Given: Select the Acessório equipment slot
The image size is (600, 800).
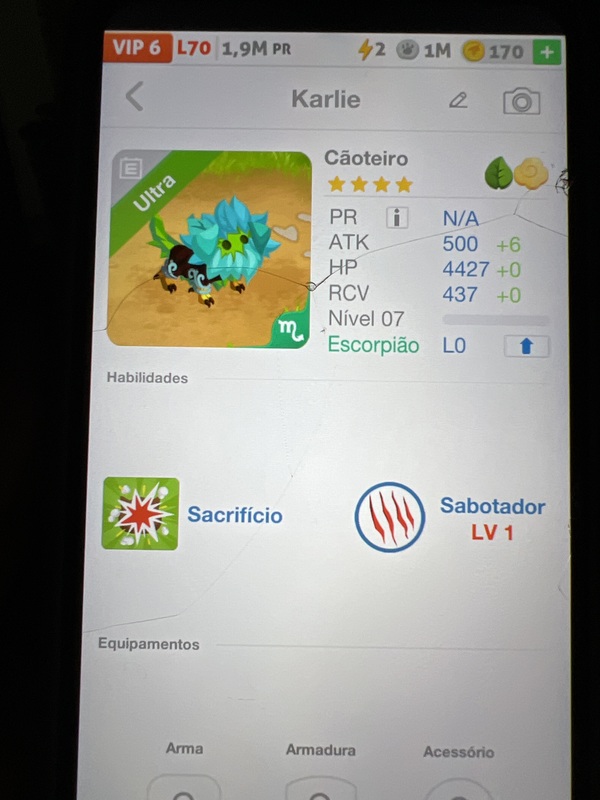Looking at the screenshot, I should tap(458, 787).
